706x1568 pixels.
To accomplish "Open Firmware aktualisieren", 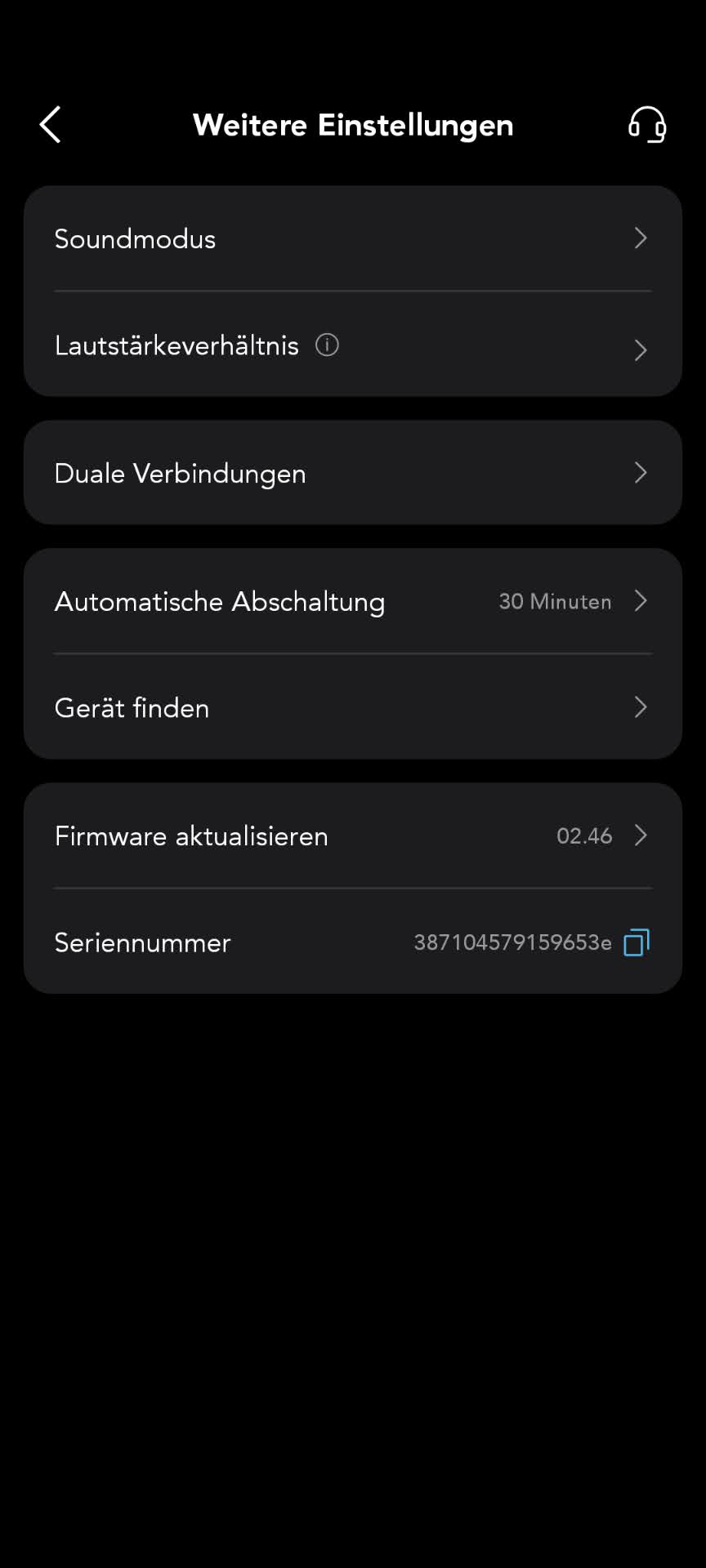I will [353, 835].
